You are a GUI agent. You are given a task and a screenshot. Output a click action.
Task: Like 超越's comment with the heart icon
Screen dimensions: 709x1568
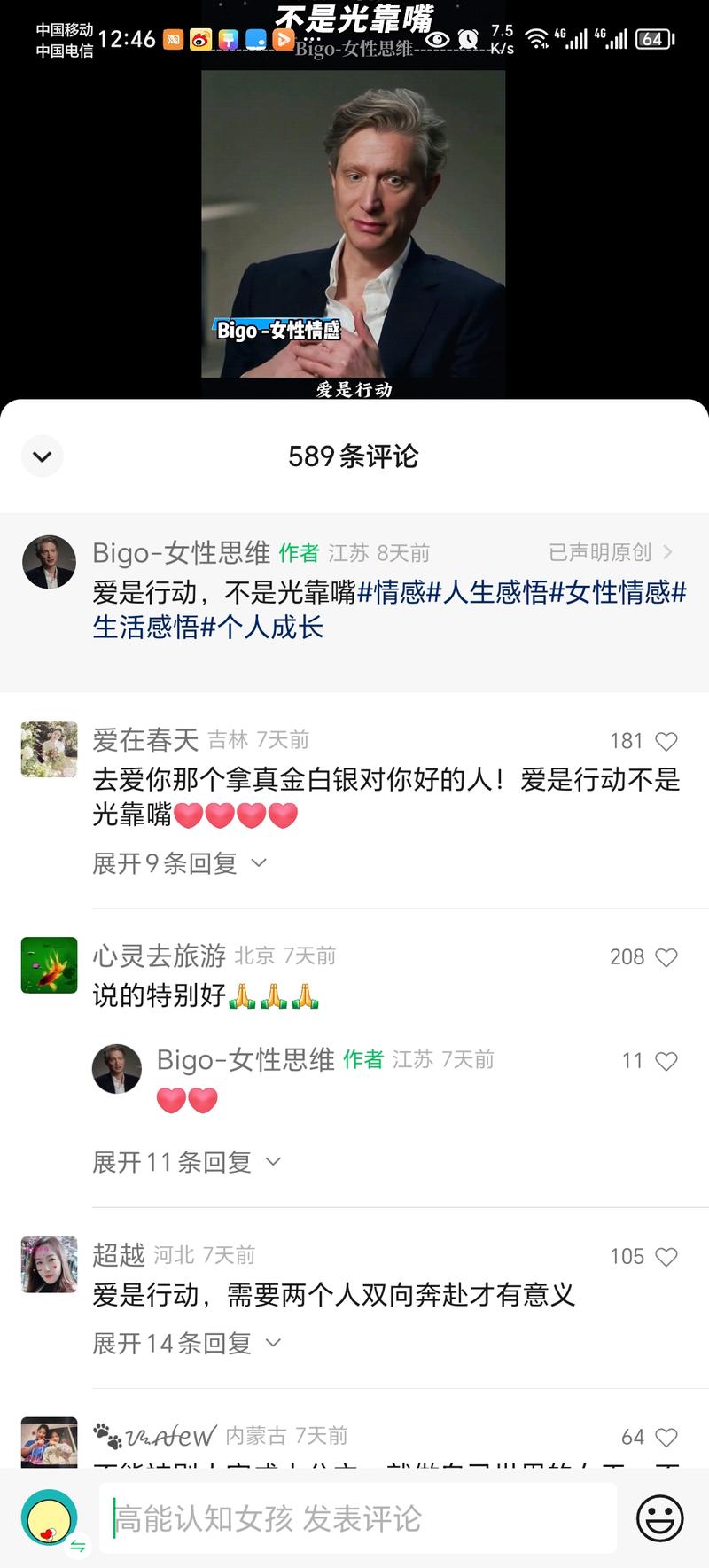click(x=666, y=1256)
